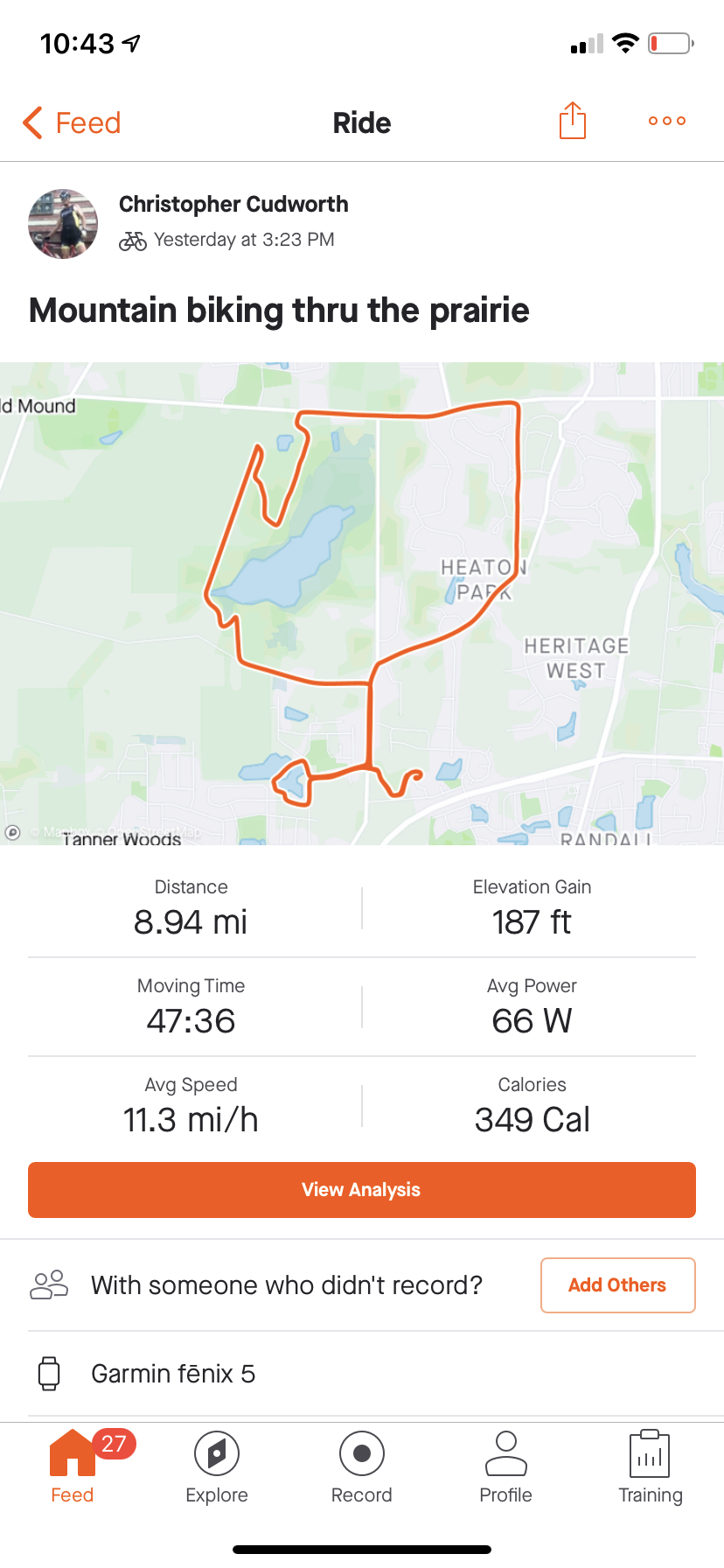Switch to the Training tab

click(650, 1466)
